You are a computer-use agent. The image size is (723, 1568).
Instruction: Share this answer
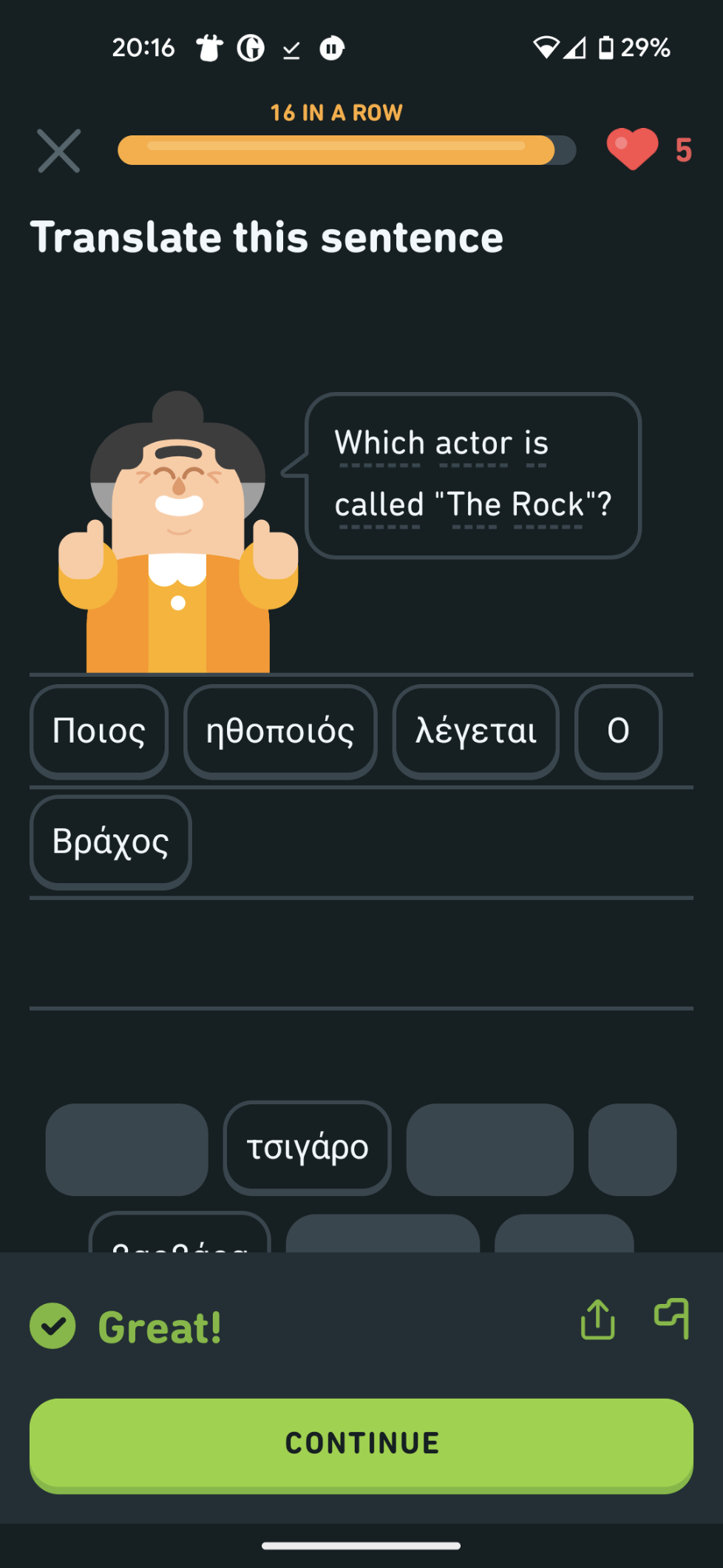pyautogui.click(x=597, y=1319)
